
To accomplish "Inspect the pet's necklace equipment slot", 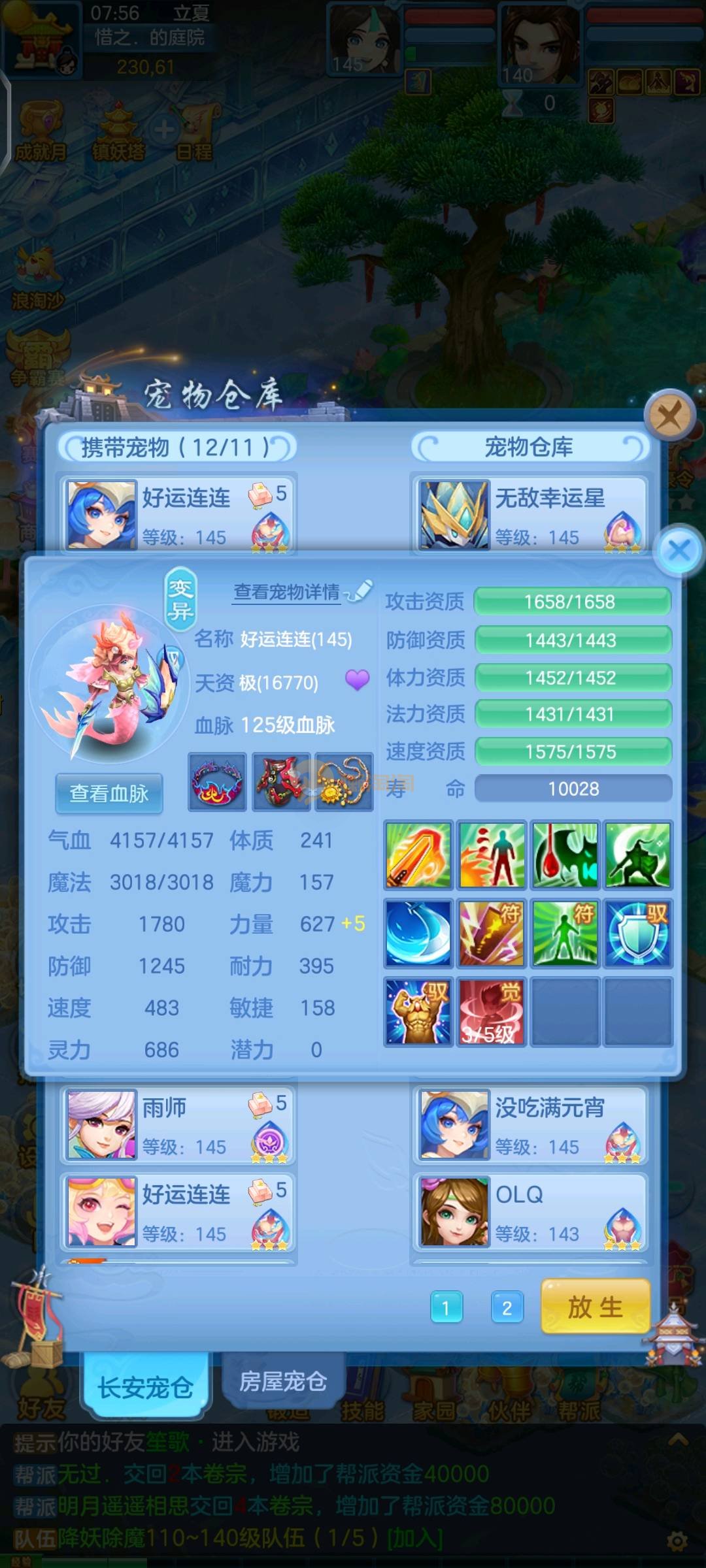I will pyautogui.click(x=344, y=781).
